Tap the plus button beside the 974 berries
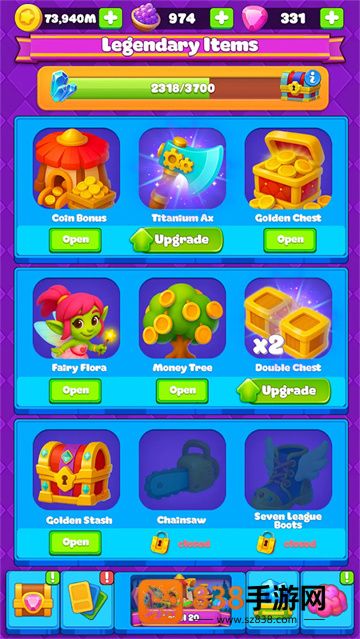 point(221,18)
